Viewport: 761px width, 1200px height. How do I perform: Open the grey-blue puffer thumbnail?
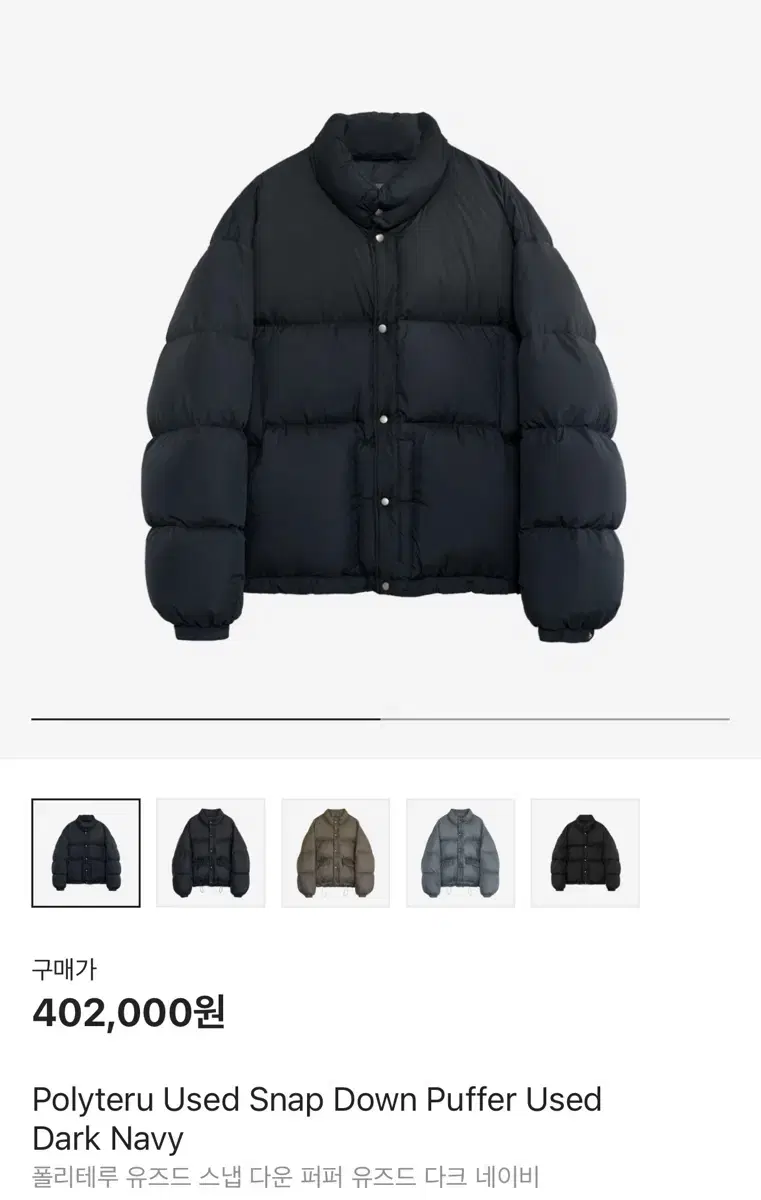(460, 852)
